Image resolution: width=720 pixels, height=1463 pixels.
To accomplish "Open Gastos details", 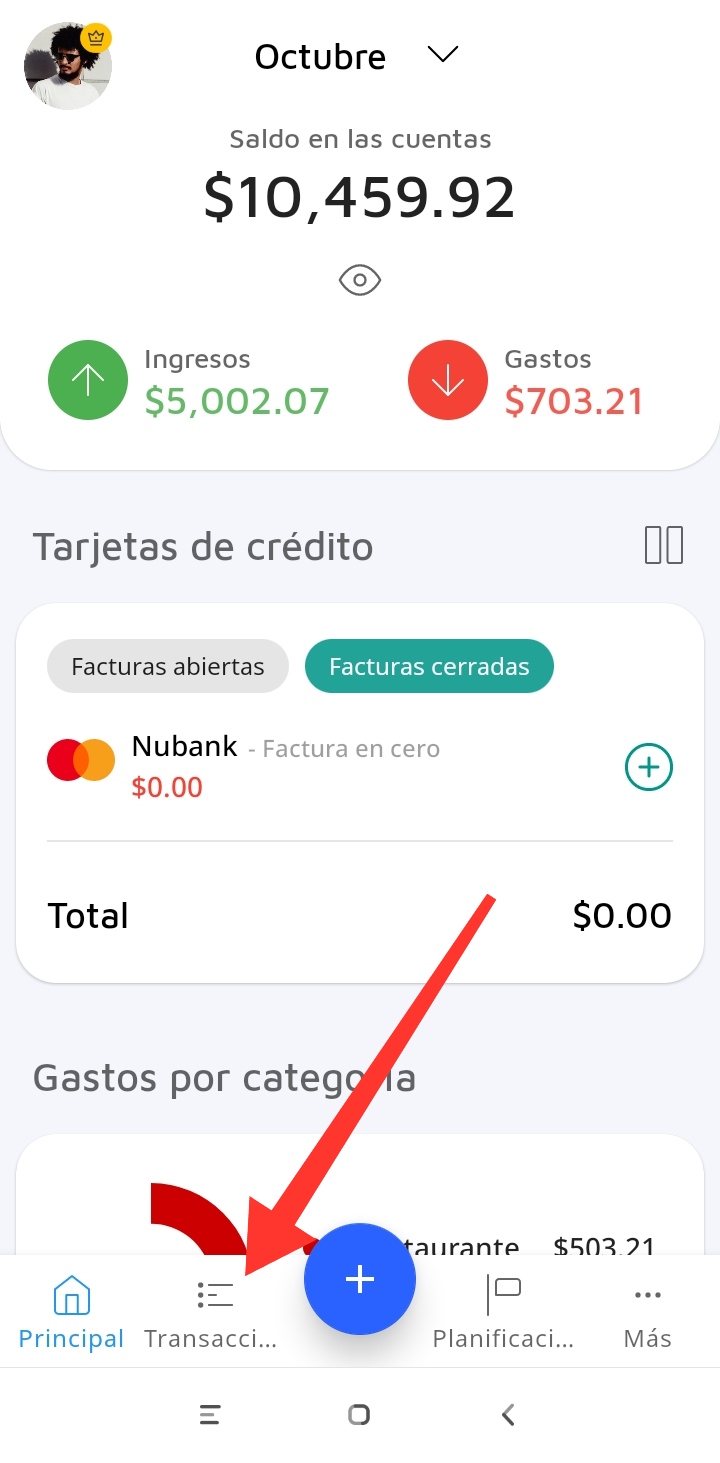I will point(527,382).
